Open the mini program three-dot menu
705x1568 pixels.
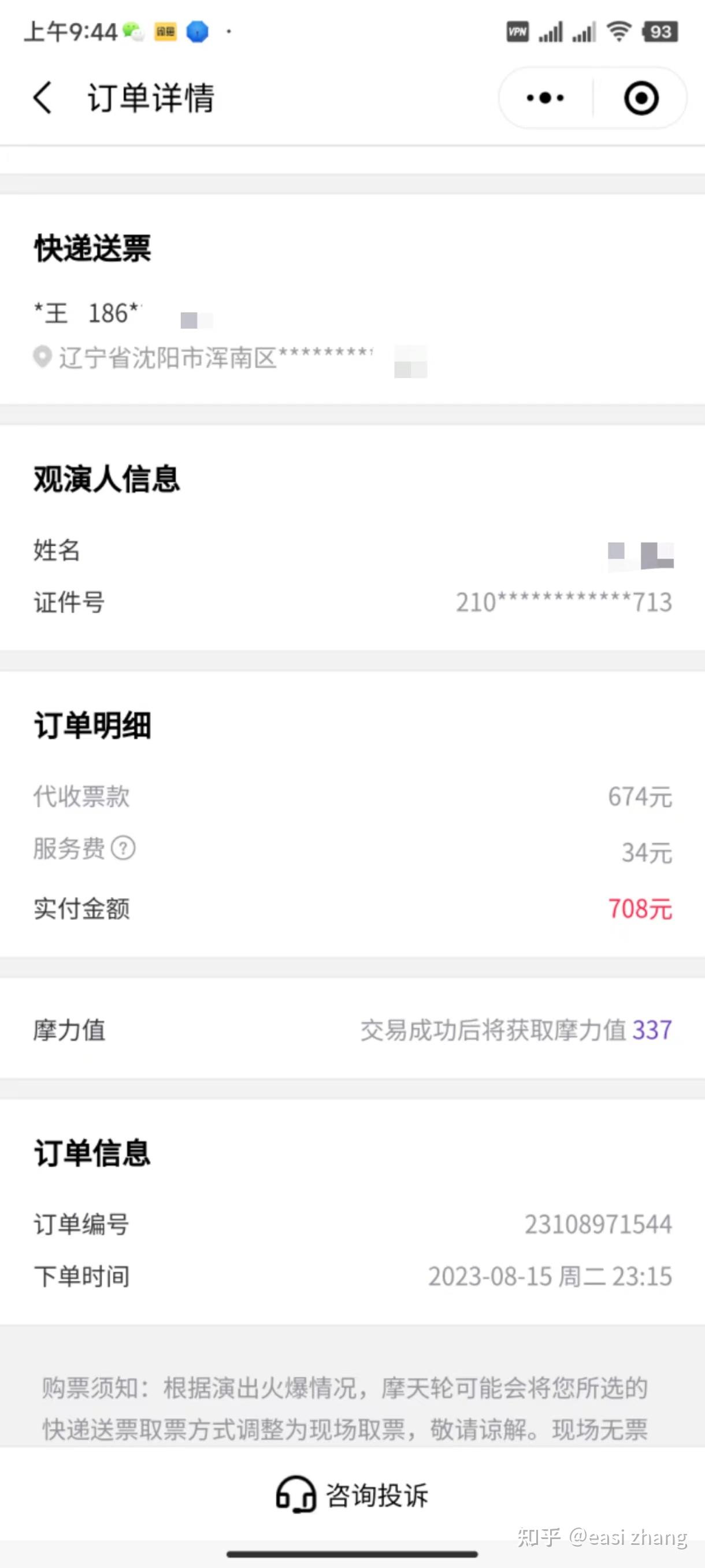(x=545, y=98)
